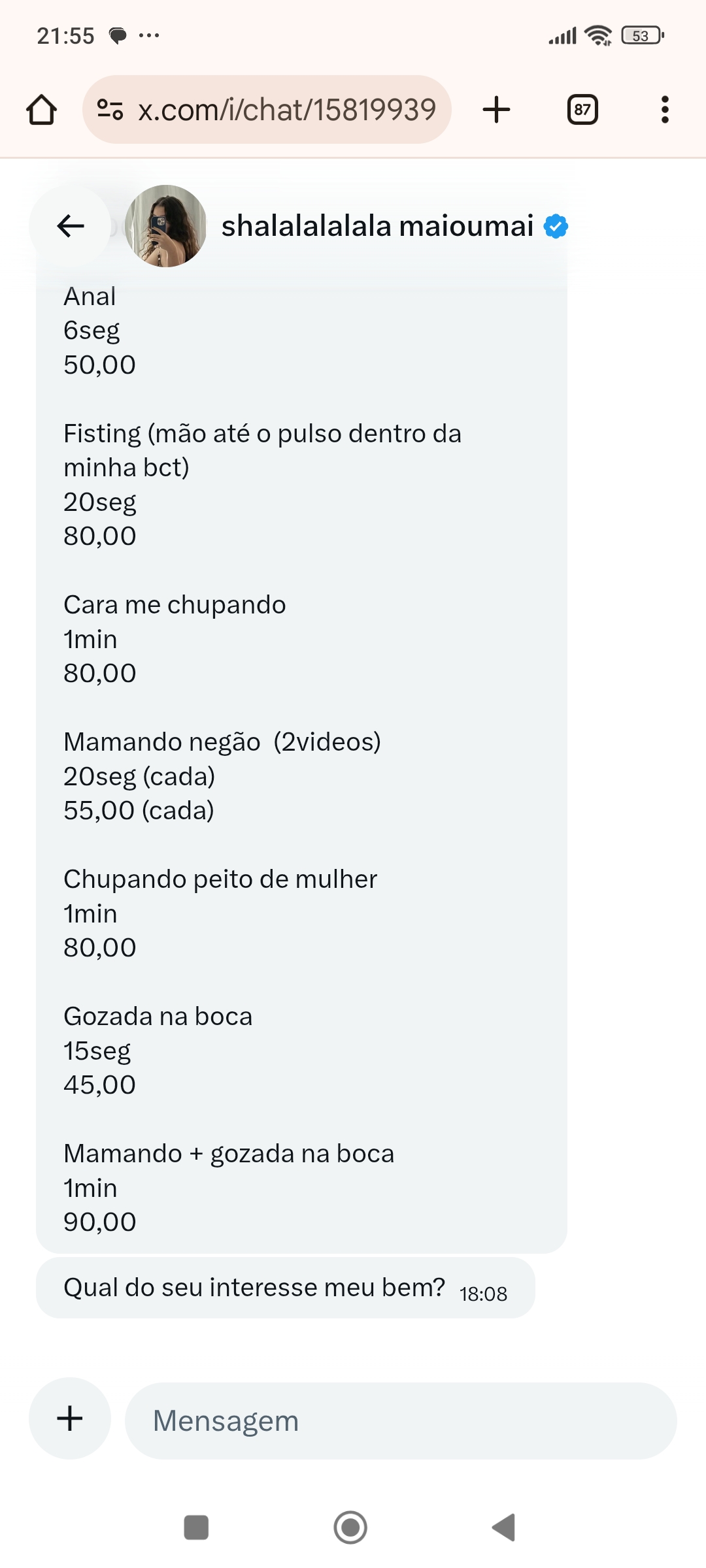Show the 87 open tabs
The image size is (706, 1568).
582,110
